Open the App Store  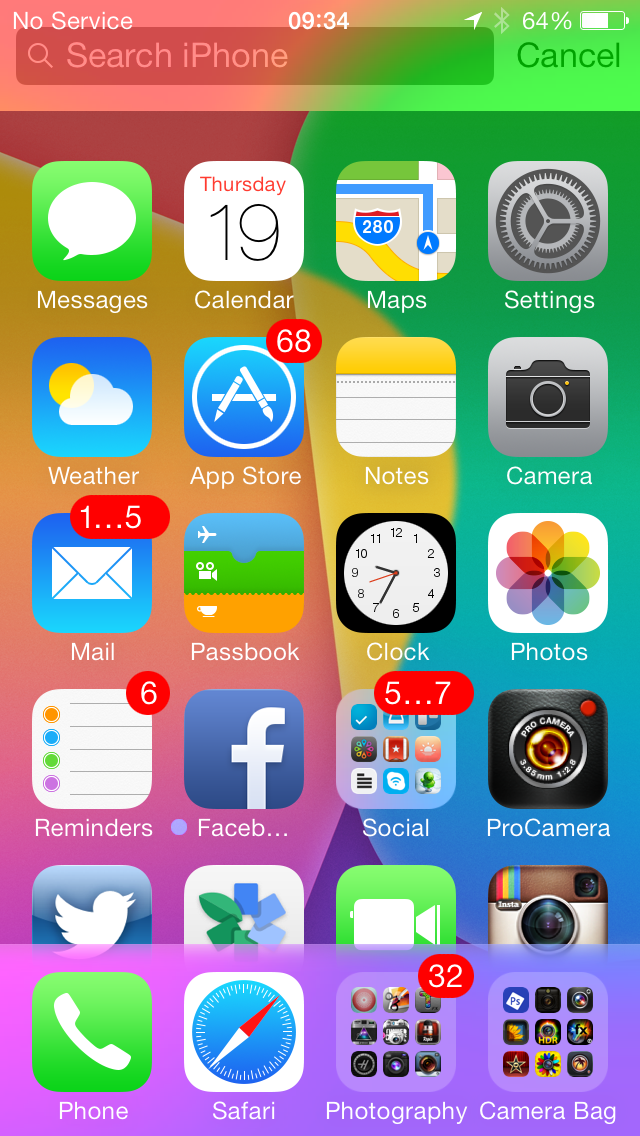point(244,397)
